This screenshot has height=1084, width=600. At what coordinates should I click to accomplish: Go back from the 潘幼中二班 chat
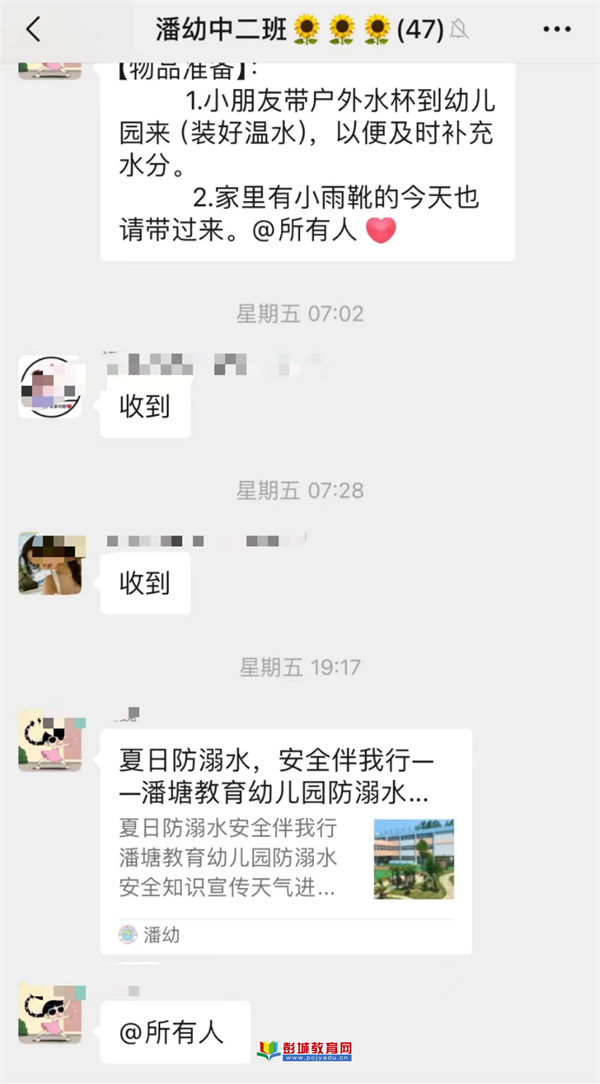(x=34, y=29)
